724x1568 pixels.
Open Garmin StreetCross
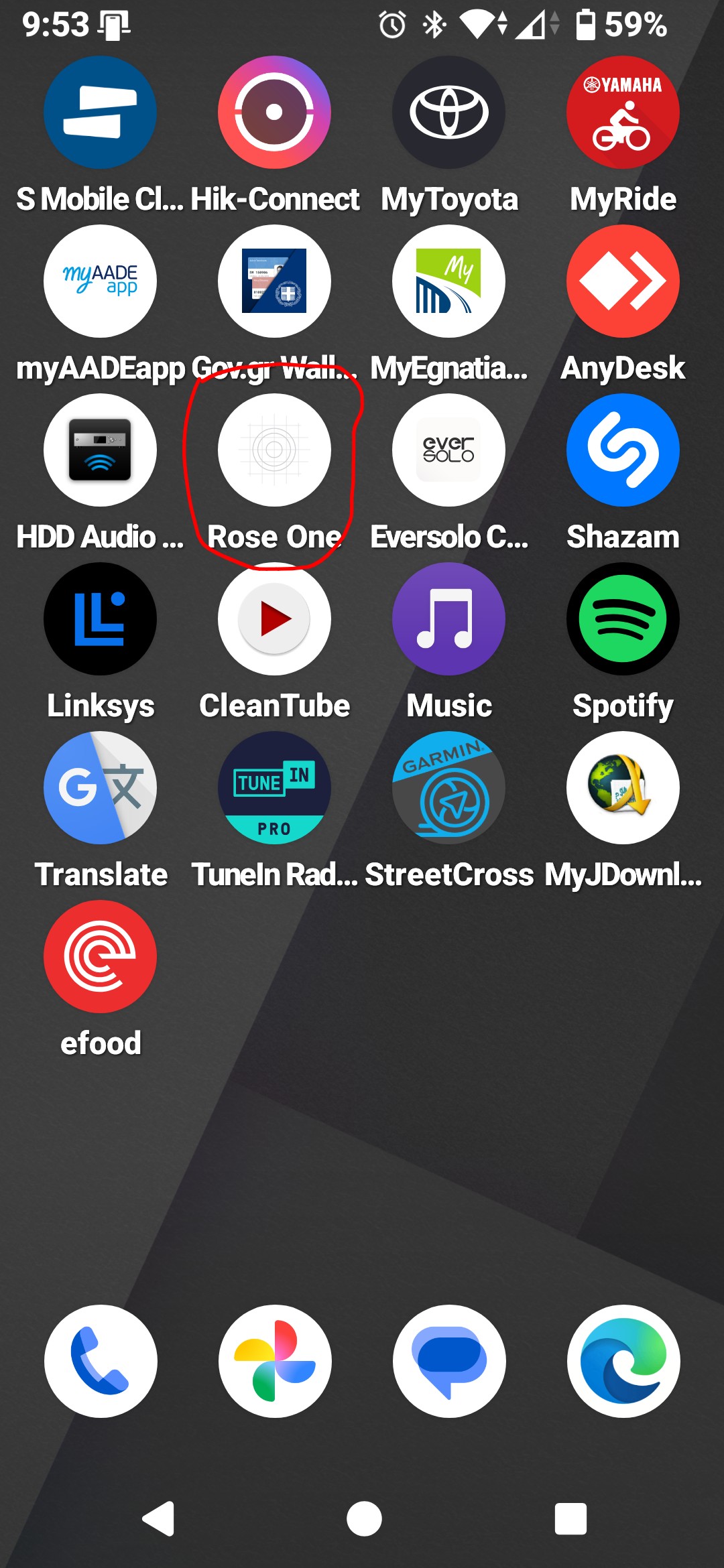[x=448, y=787]
